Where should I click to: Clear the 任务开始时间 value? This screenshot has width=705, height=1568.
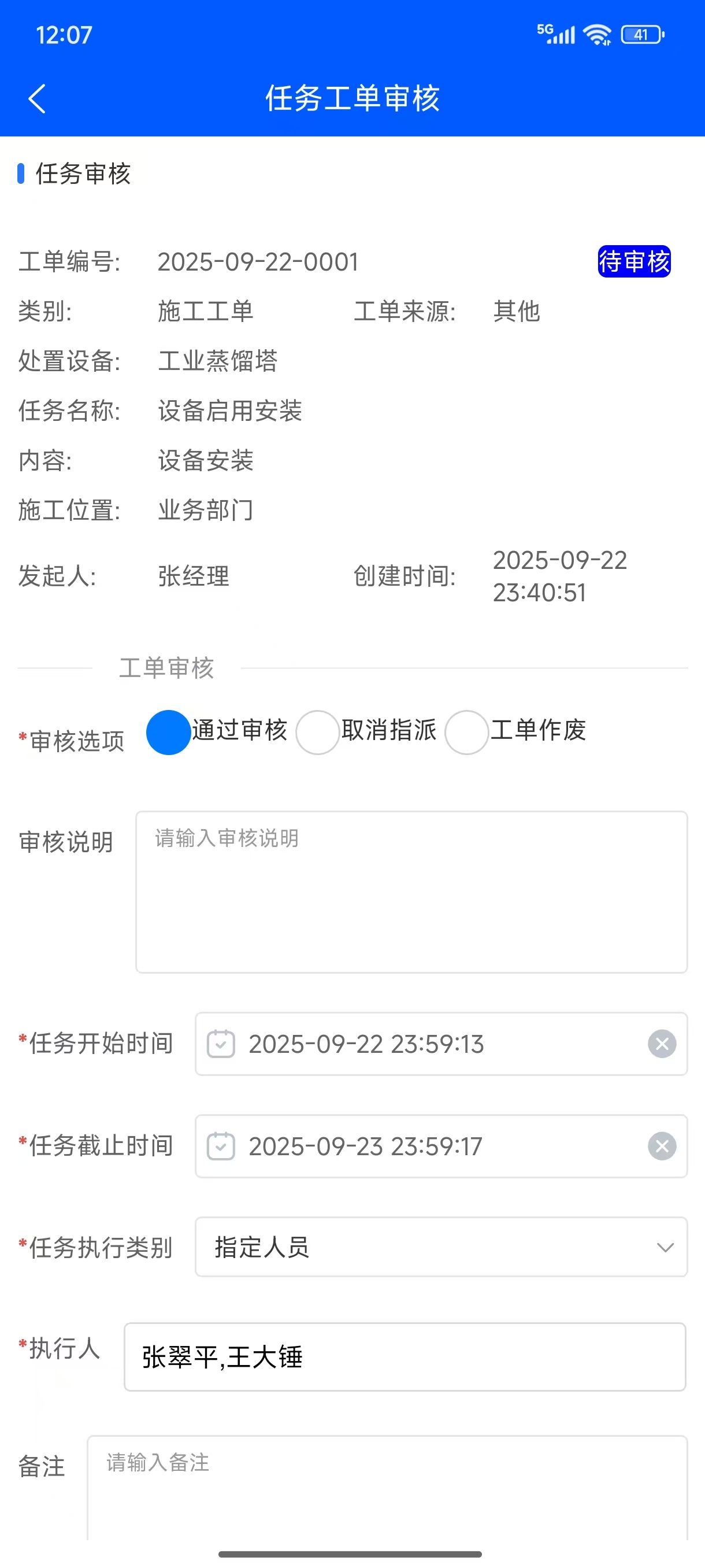[x=662, y=1044]
